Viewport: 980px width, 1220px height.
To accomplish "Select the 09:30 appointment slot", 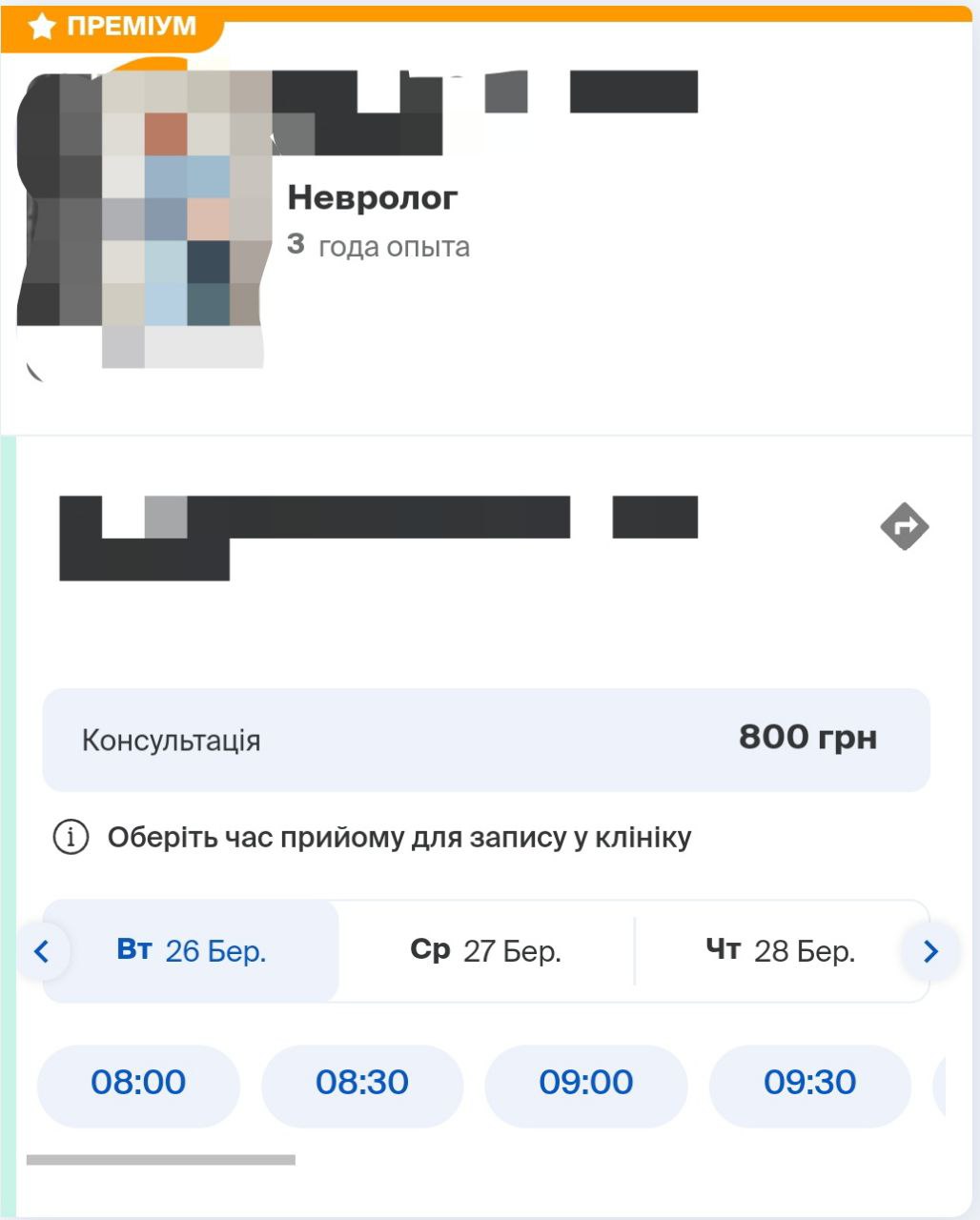I will click(810, 1083).
